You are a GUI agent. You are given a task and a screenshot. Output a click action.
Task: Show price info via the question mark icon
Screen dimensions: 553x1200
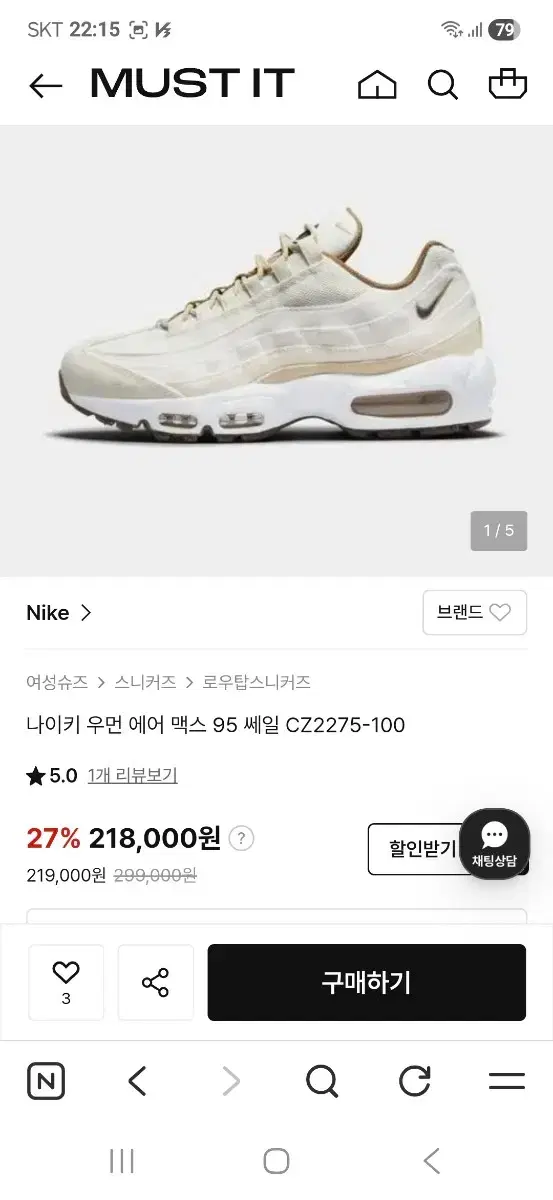[x=241, y=838]
